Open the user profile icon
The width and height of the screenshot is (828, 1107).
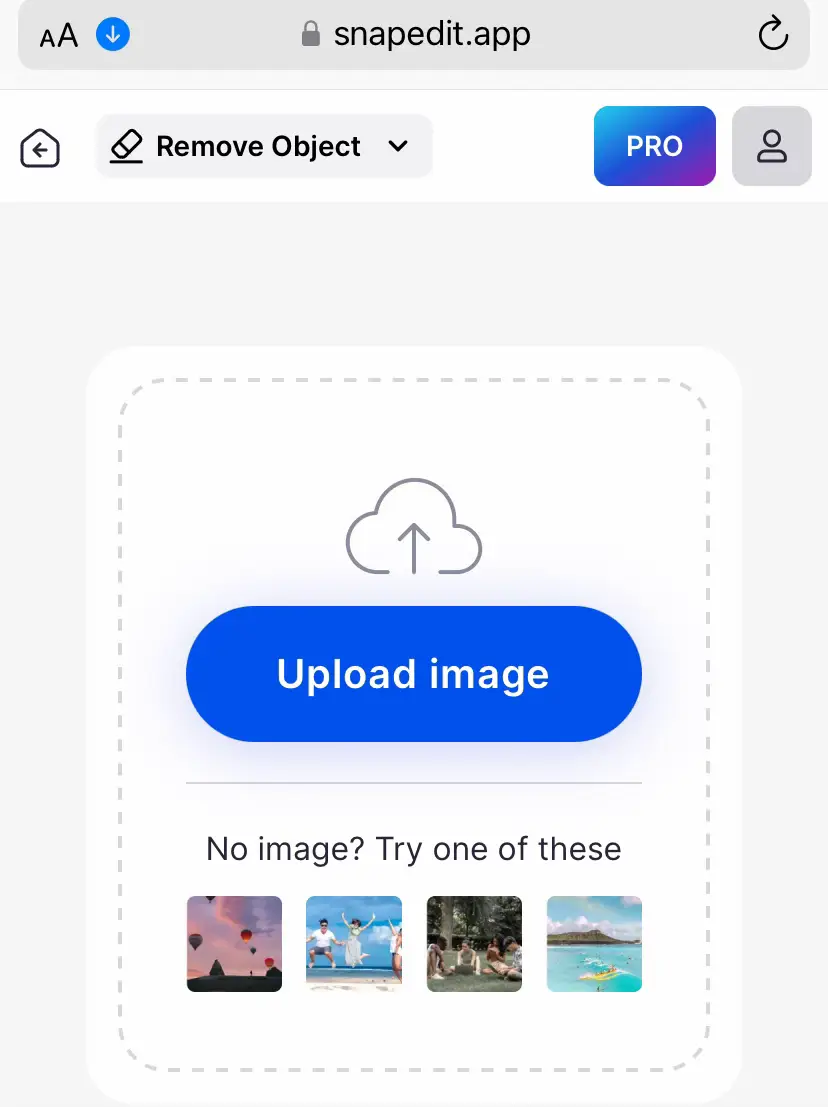(771, 146)
